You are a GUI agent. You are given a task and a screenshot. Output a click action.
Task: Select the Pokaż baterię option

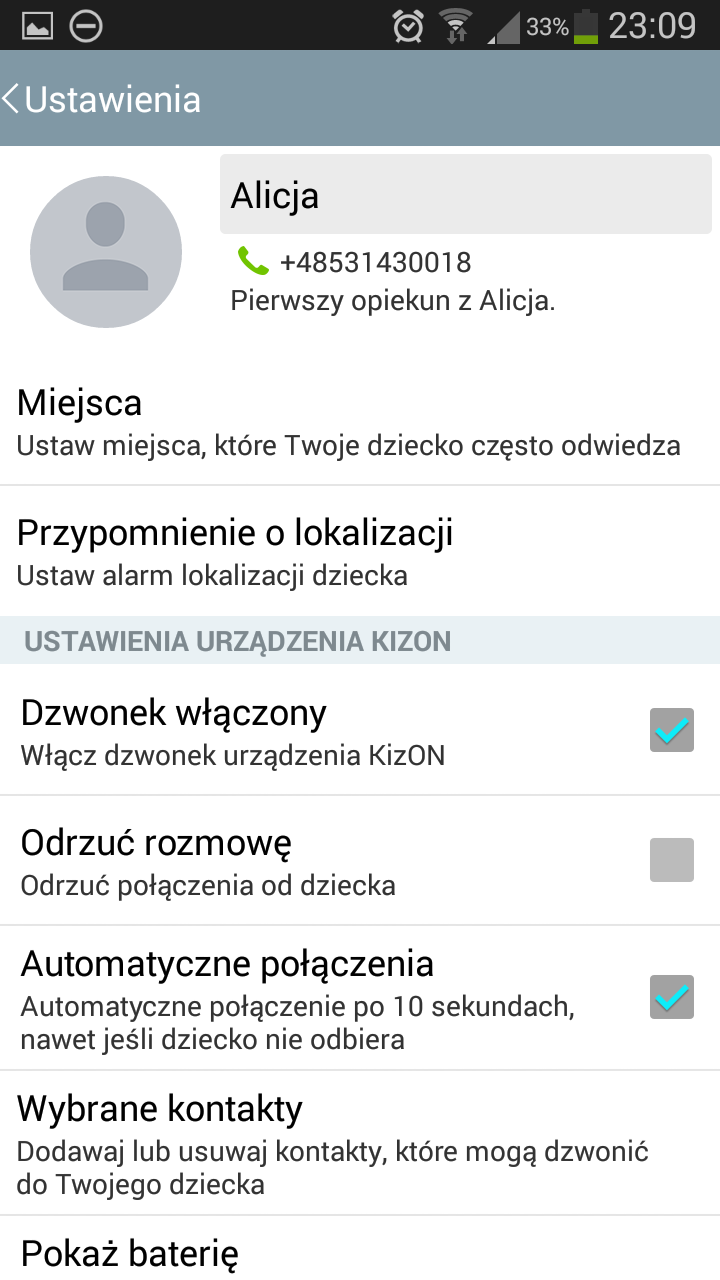[360, 1249]
